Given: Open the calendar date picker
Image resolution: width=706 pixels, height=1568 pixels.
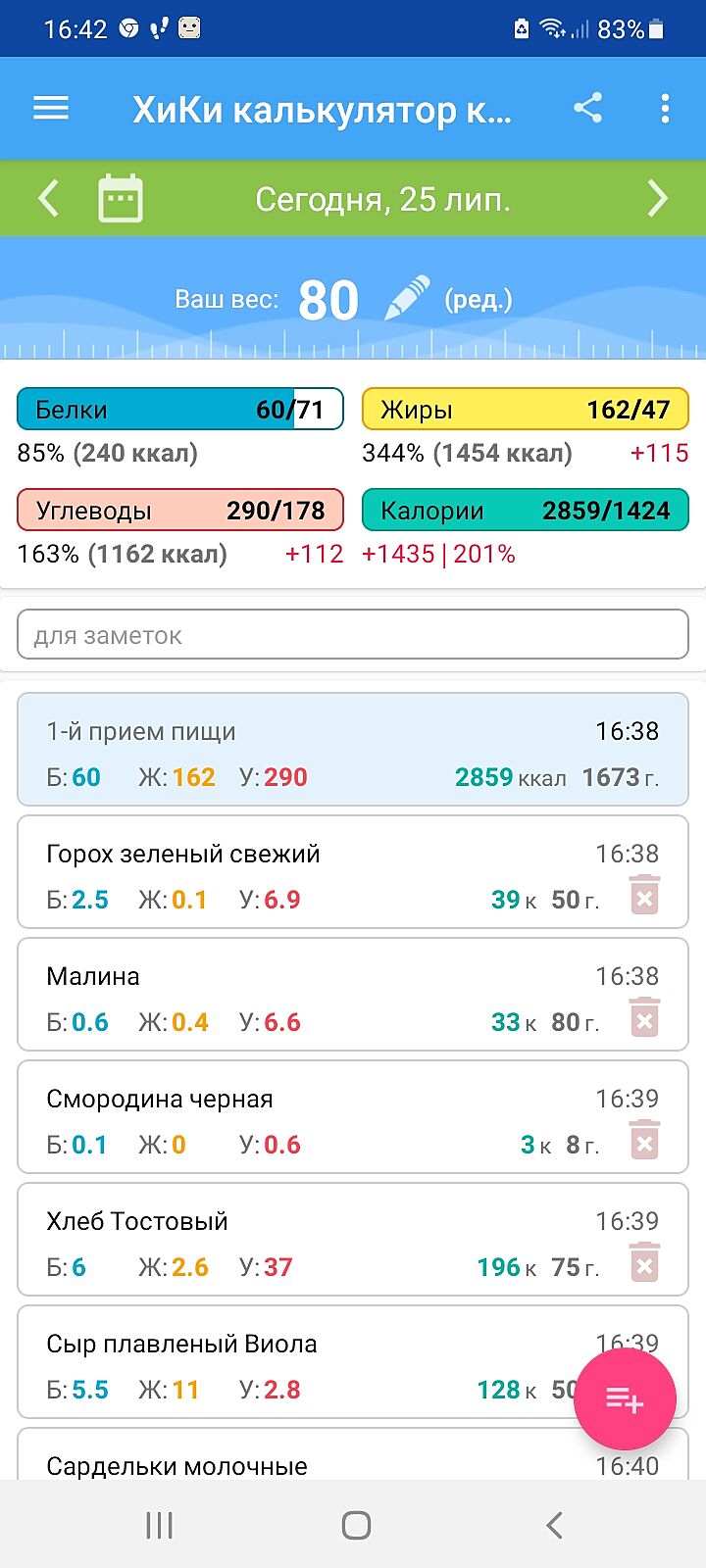Looking at the screenshot, I should (x=121, y=198).
